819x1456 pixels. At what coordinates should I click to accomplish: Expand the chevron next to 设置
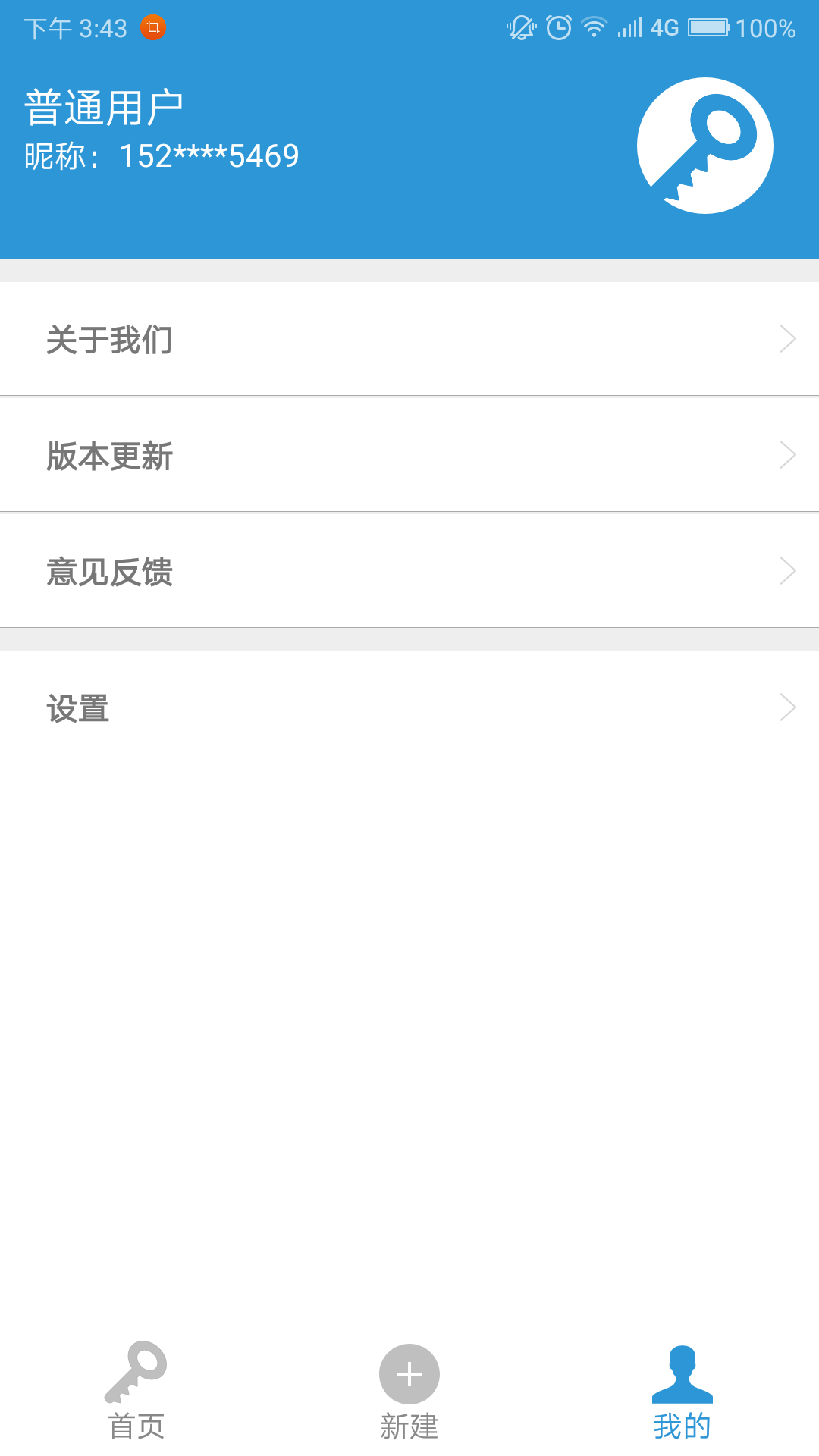click(x=786, y=709)
